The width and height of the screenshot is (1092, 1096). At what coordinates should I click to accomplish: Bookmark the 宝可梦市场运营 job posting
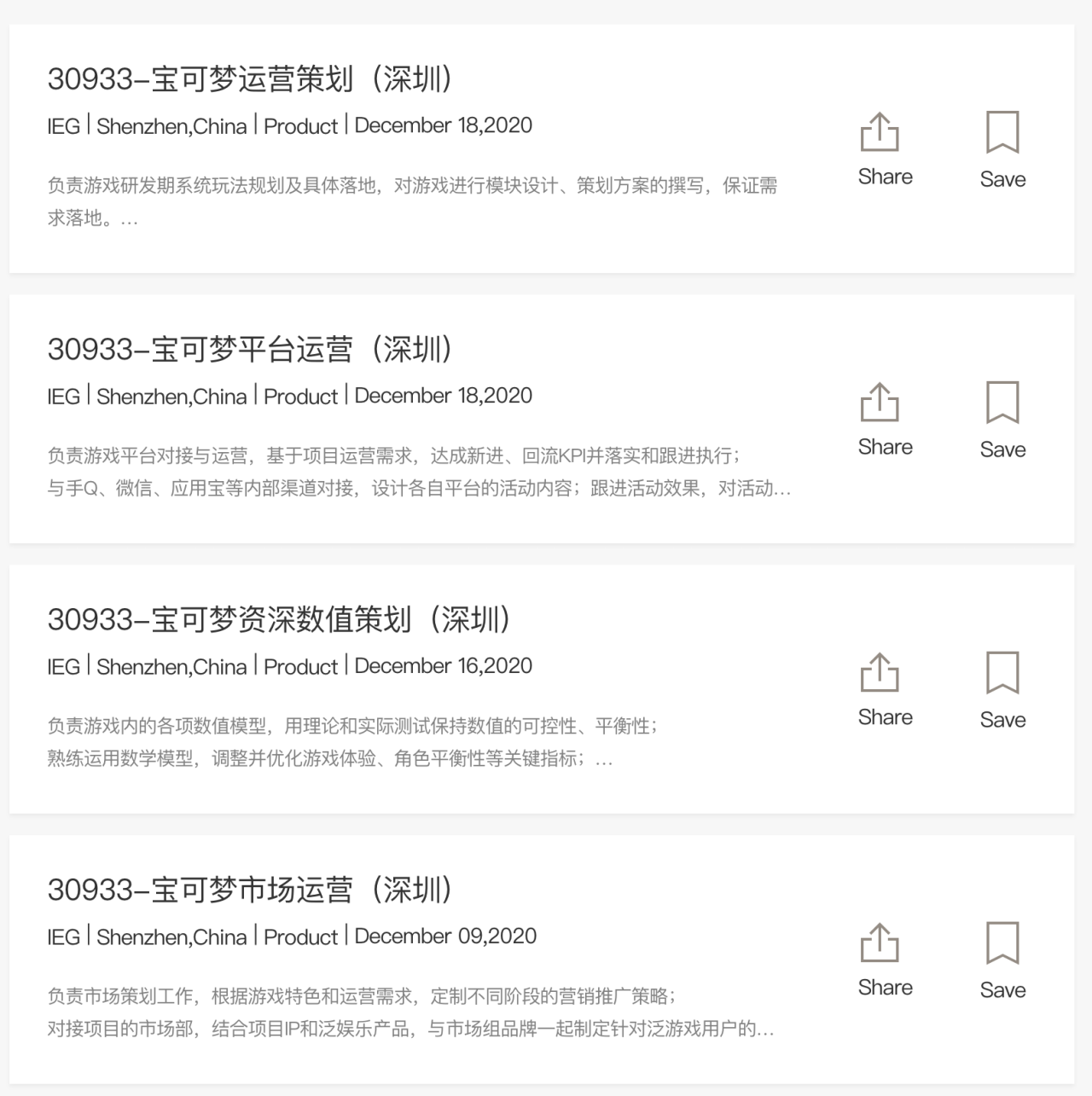point(1002,960)
